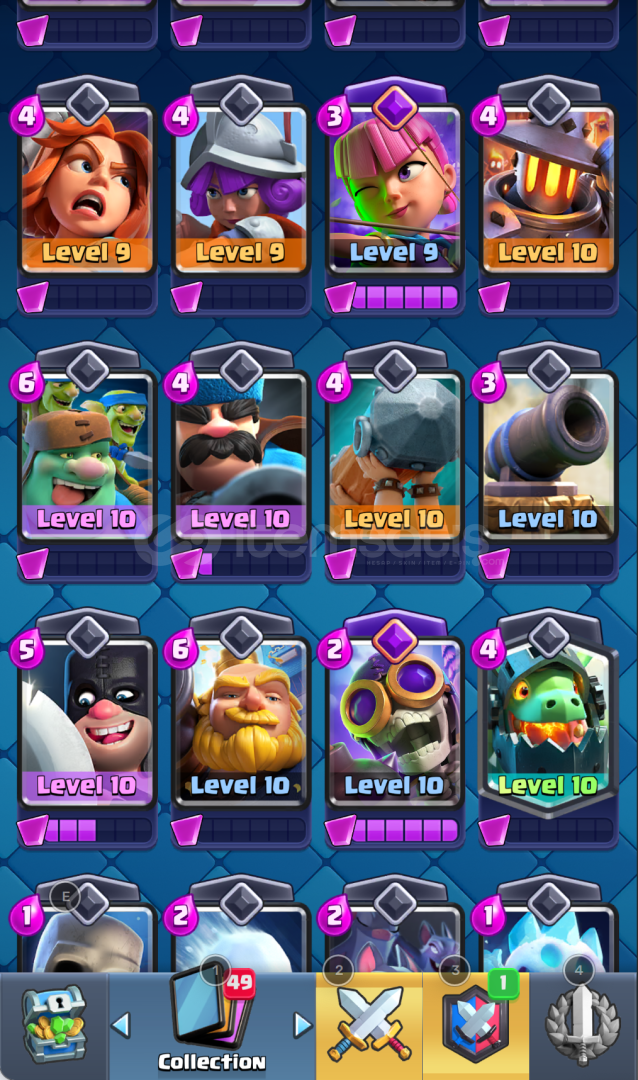Switch to the Events trophy tab

click(x=584, y=1026)
